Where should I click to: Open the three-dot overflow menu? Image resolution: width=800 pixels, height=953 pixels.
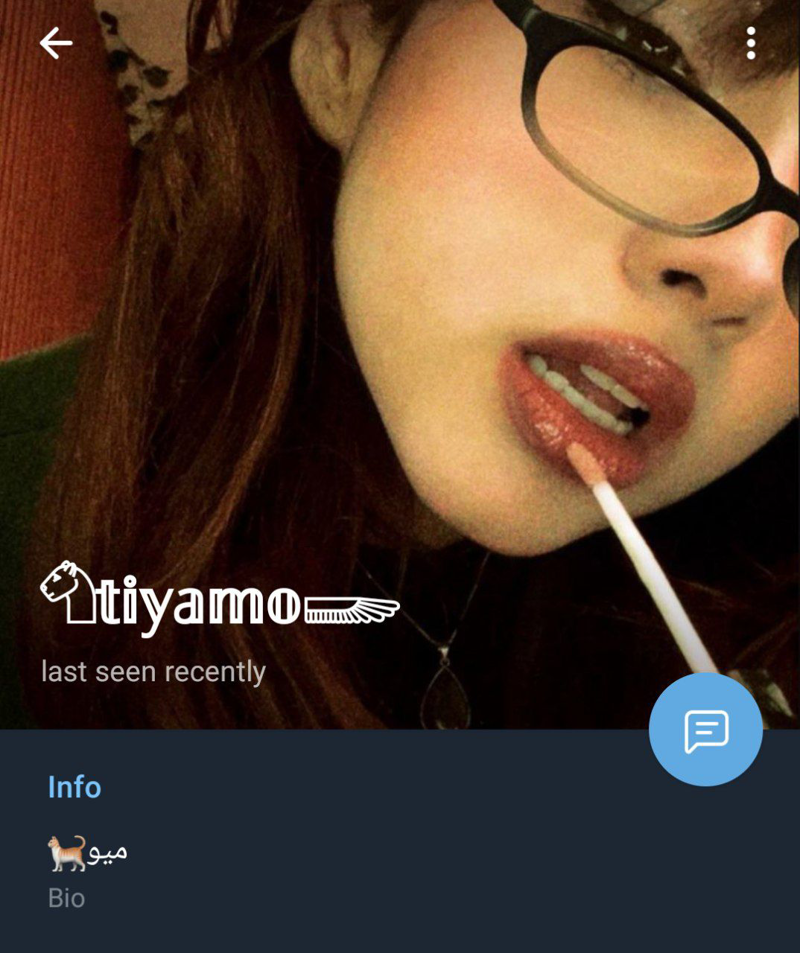click(x=750, y=43)
